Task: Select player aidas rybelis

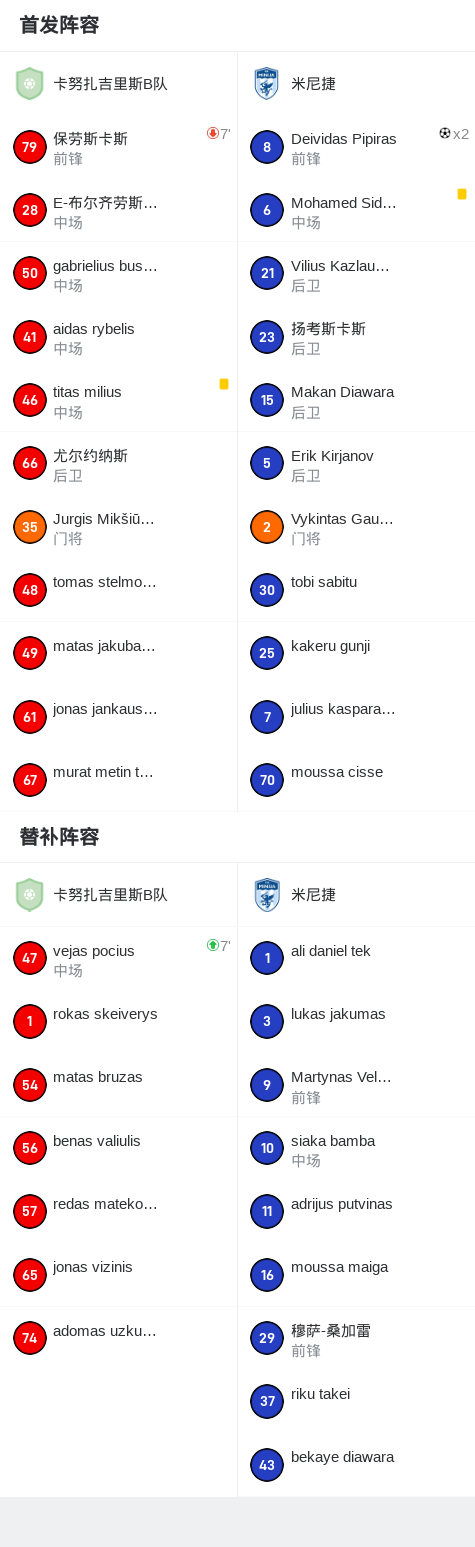Action: pyautogui.click(x=118, y=337)
